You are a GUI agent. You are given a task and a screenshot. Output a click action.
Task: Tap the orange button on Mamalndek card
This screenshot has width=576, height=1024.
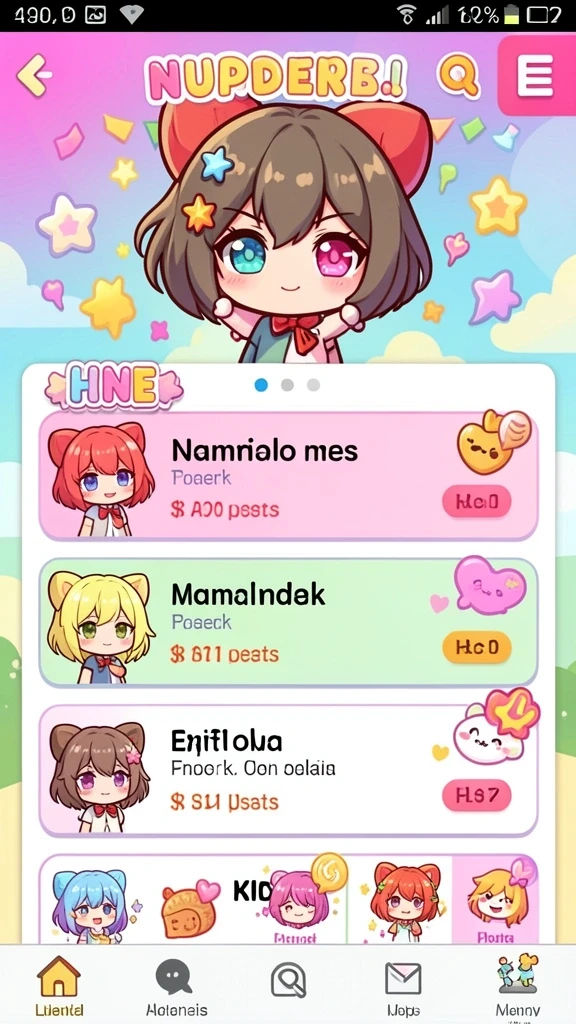pyautogui.click(x=477, y=647)
